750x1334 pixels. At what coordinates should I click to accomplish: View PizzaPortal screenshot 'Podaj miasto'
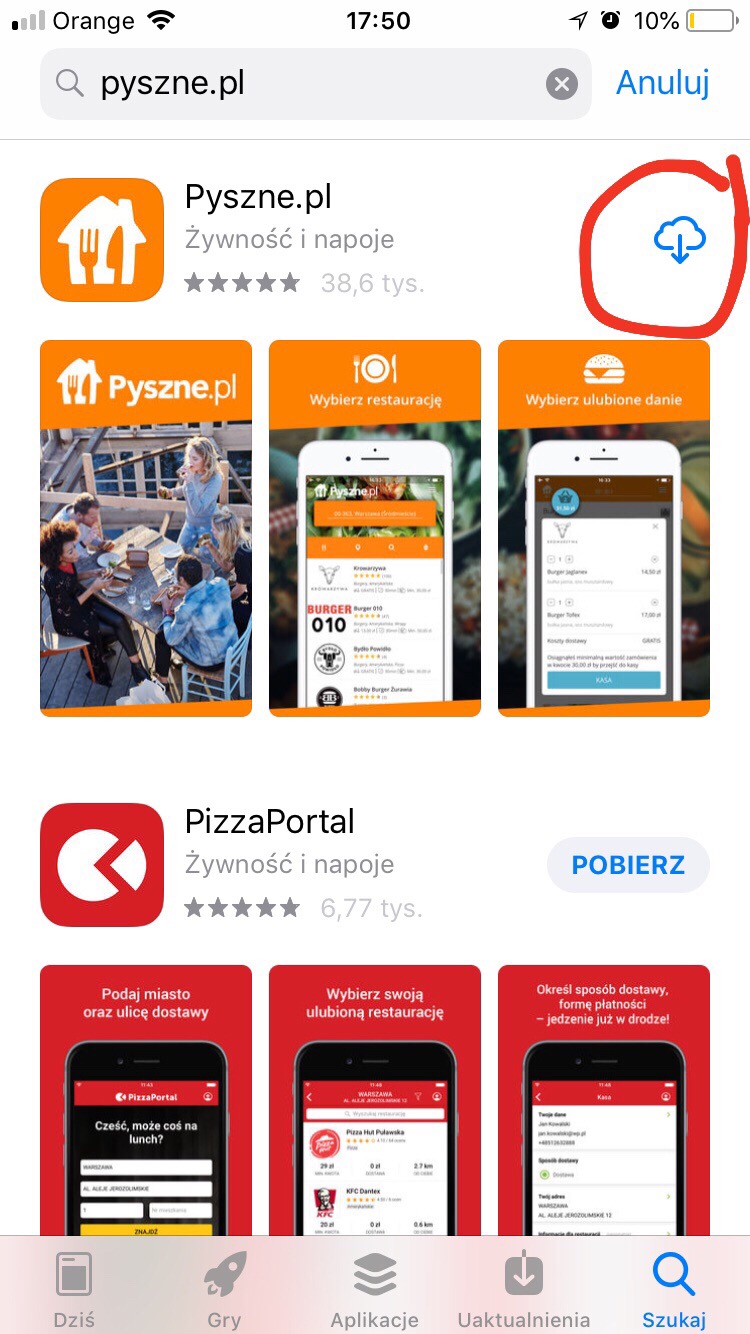tap(146, 1100)
